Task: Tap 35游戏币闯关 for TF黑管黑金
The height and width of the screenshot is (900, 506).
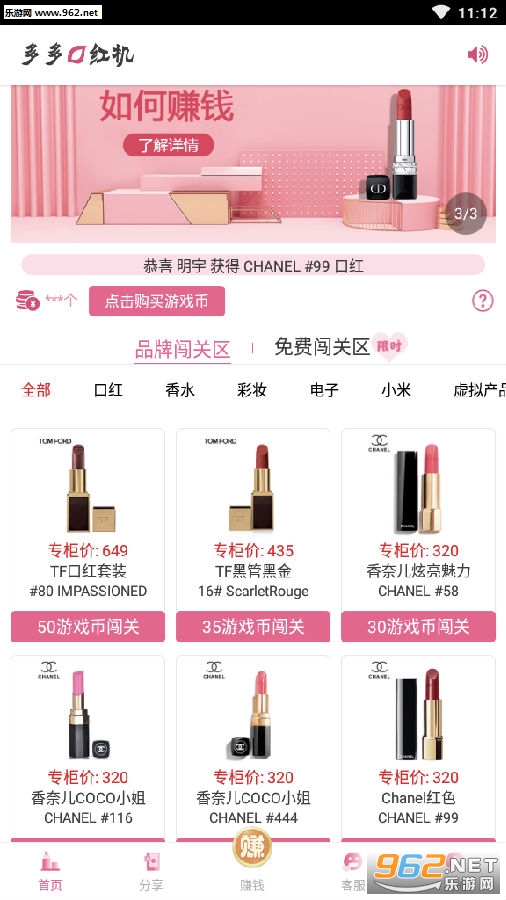Action: point(253,626)
